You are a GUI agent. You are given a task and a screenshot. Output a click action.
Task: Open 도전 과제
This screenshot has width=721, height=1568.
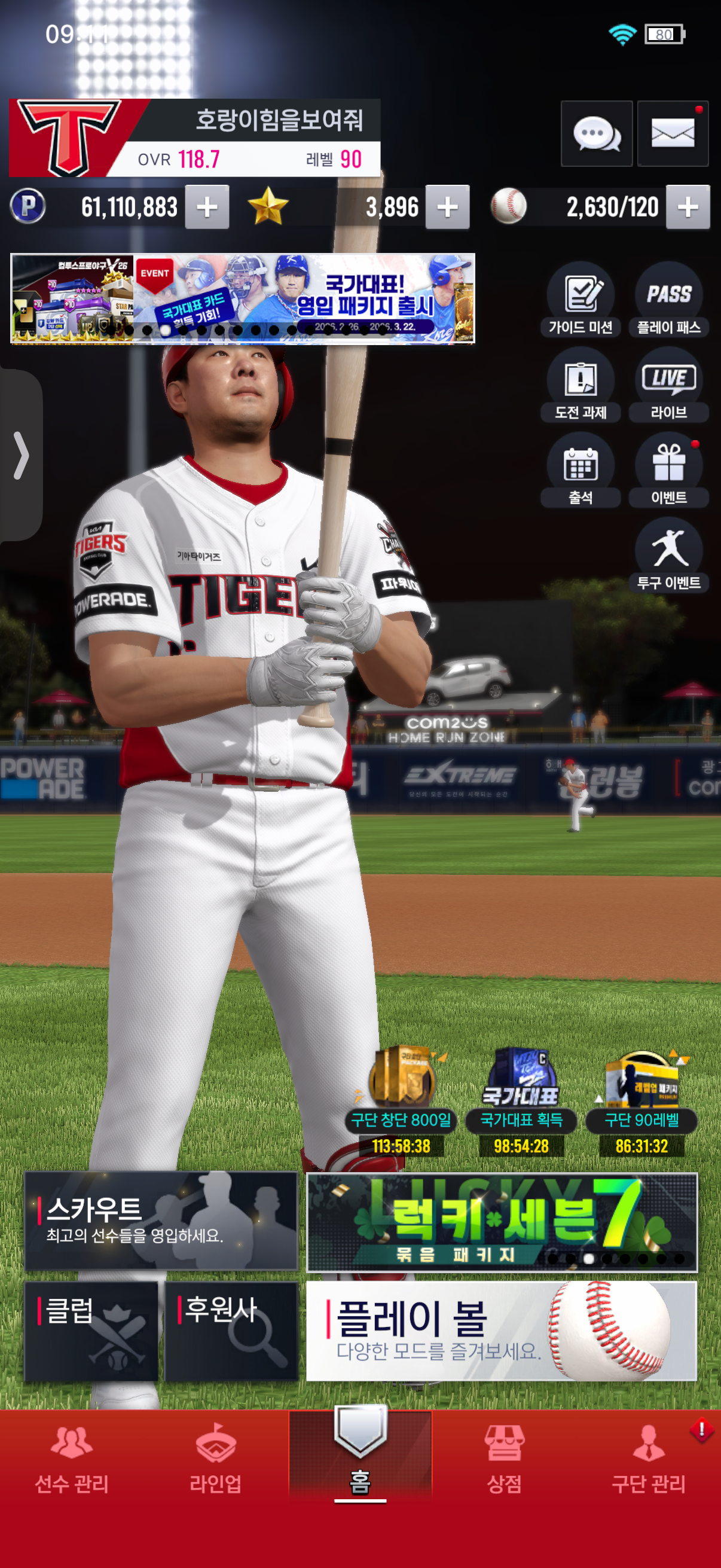[x=581, y=384]
